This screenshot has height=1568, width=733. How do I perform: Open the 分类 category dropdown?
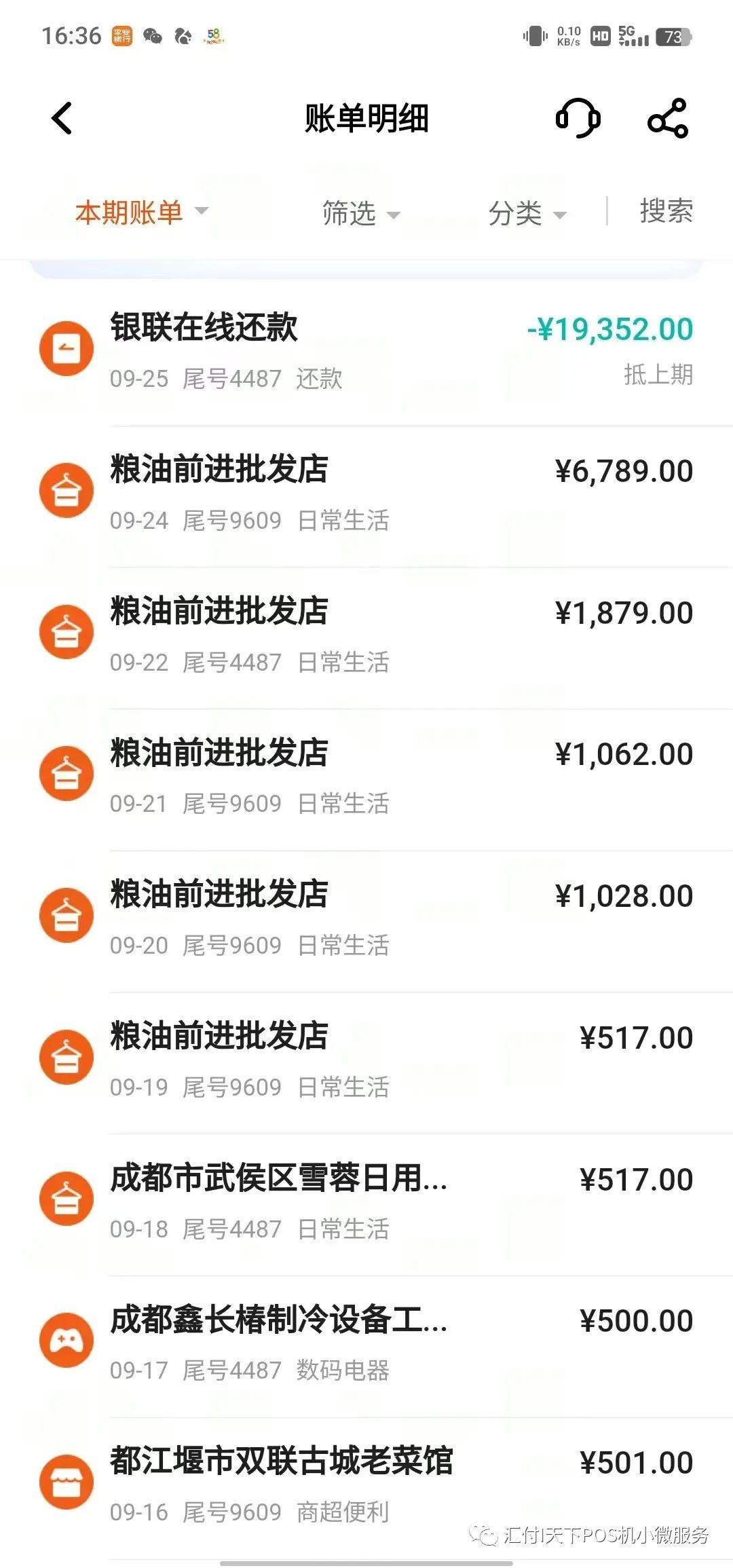click(x=527, y=213)
